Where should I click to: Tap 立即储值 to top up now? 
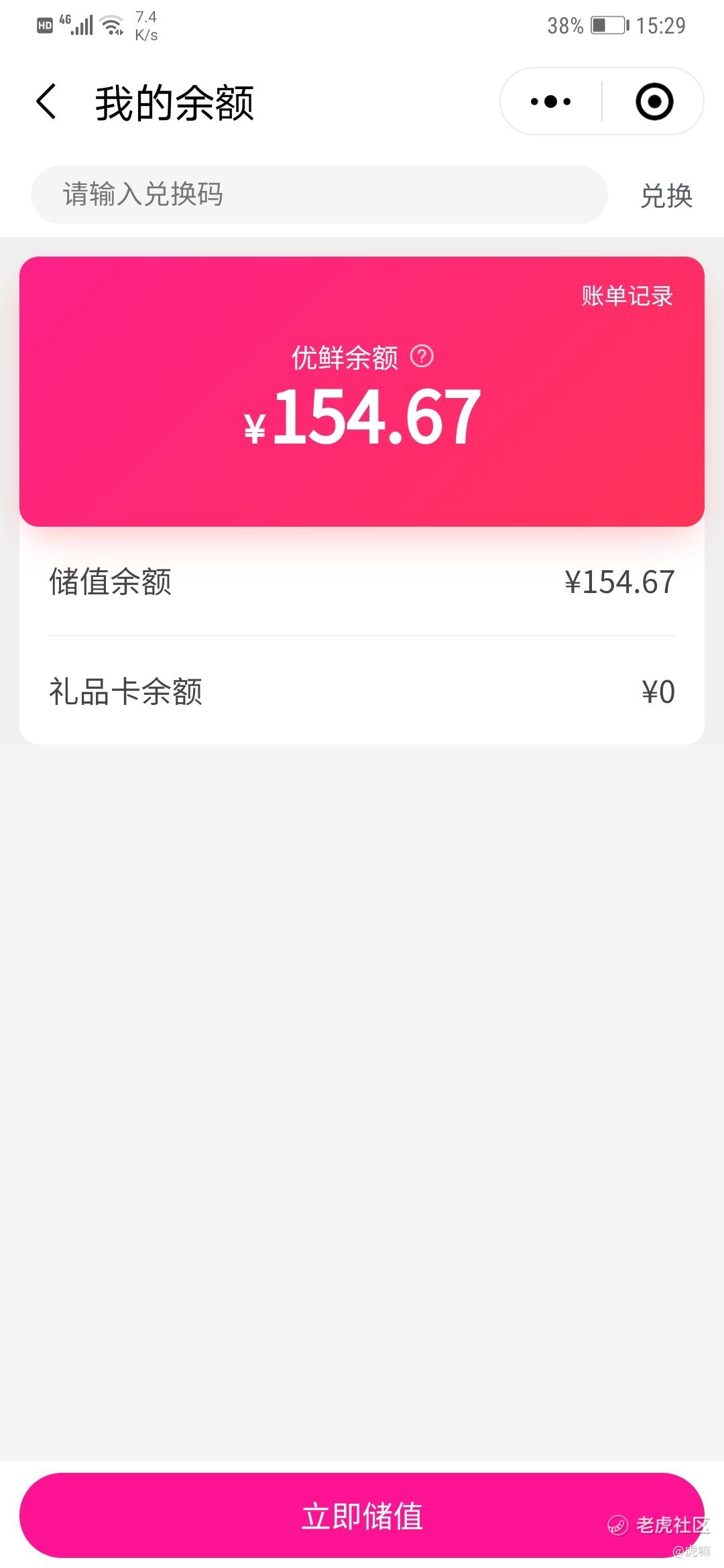click(362, 1516)
